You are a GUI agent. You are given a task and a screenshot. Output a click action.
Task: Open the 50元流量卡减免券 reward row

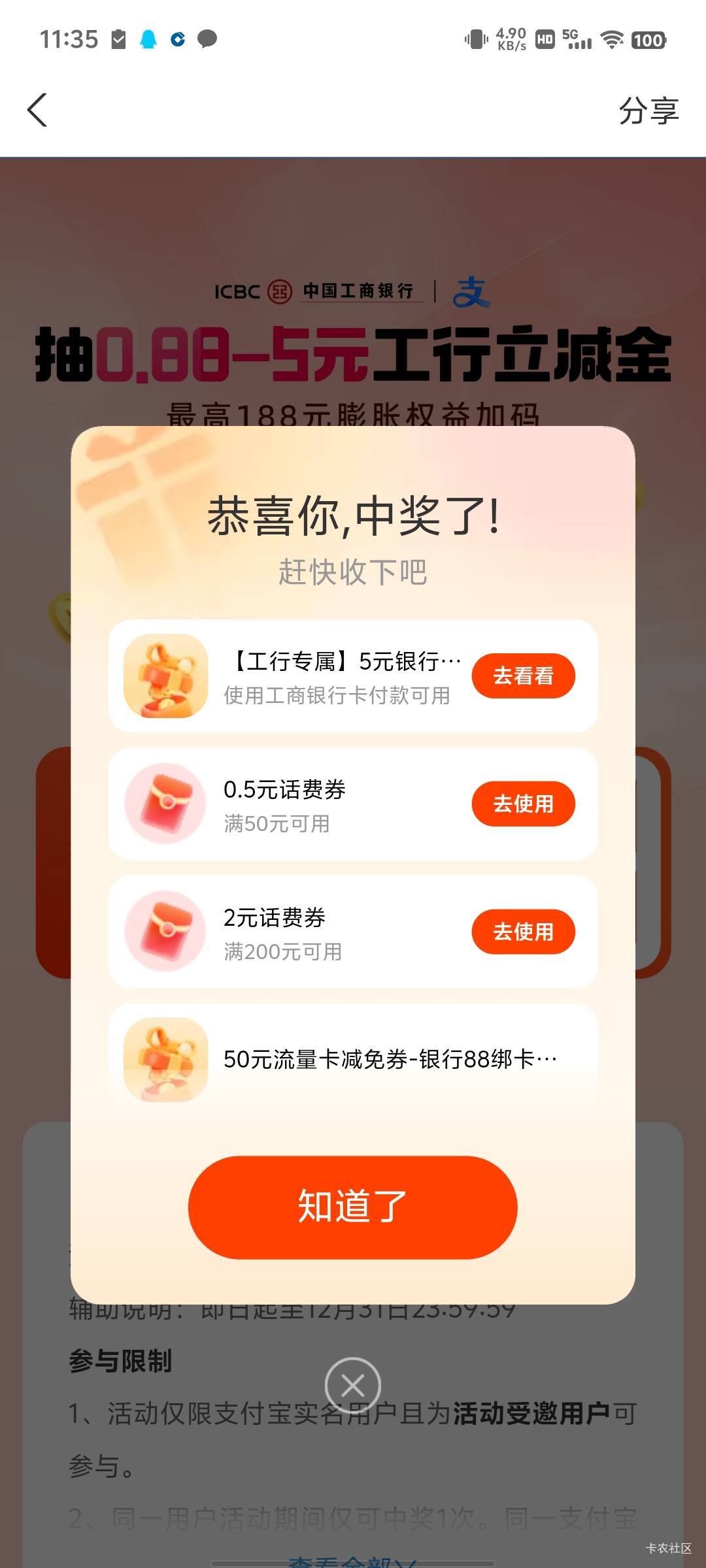coord(353,1059)
